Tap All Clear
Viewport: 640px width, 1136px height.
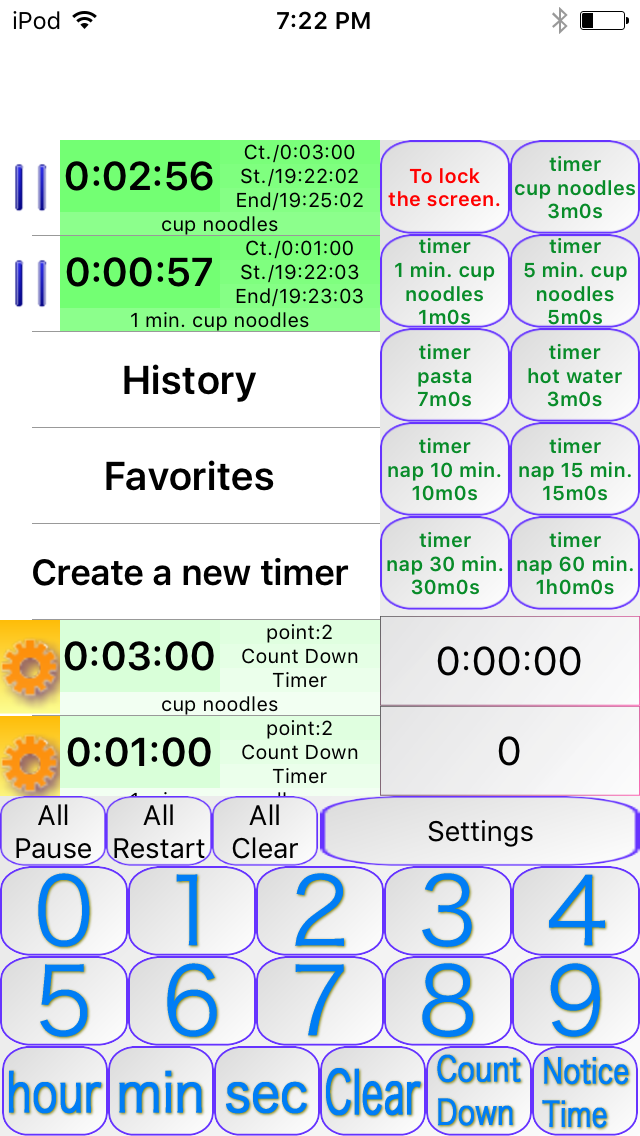point(265,831)
